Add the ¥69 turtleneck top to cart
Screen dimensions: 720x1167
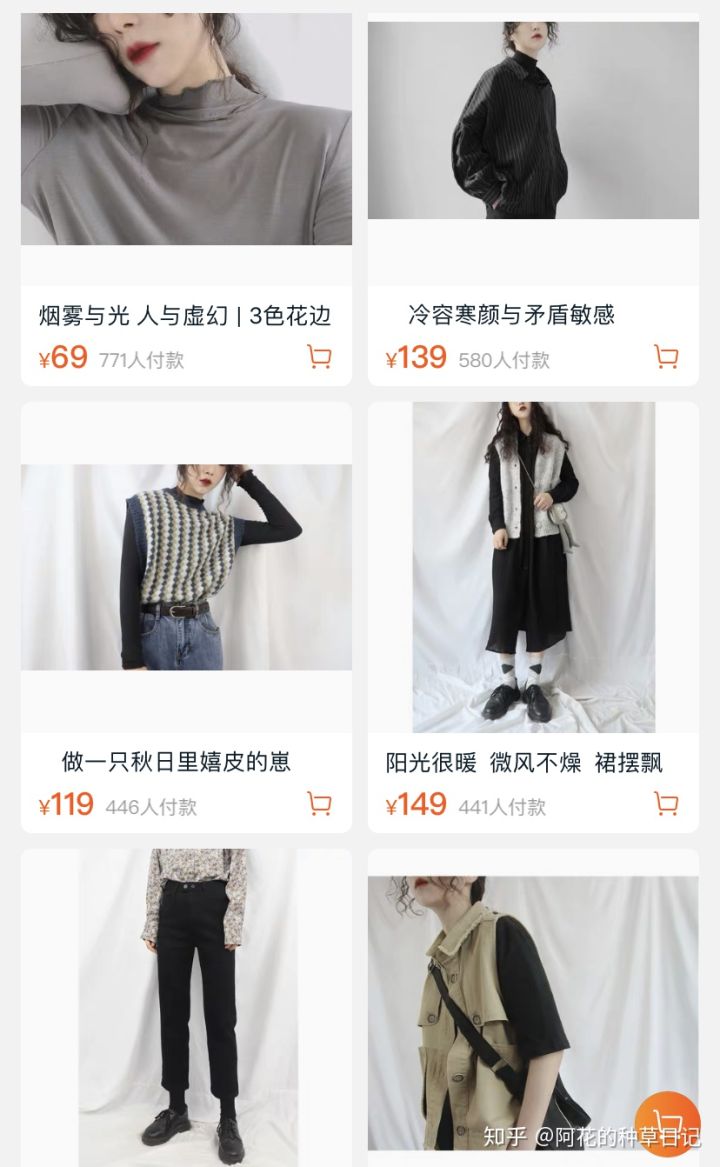pos(318,358)
